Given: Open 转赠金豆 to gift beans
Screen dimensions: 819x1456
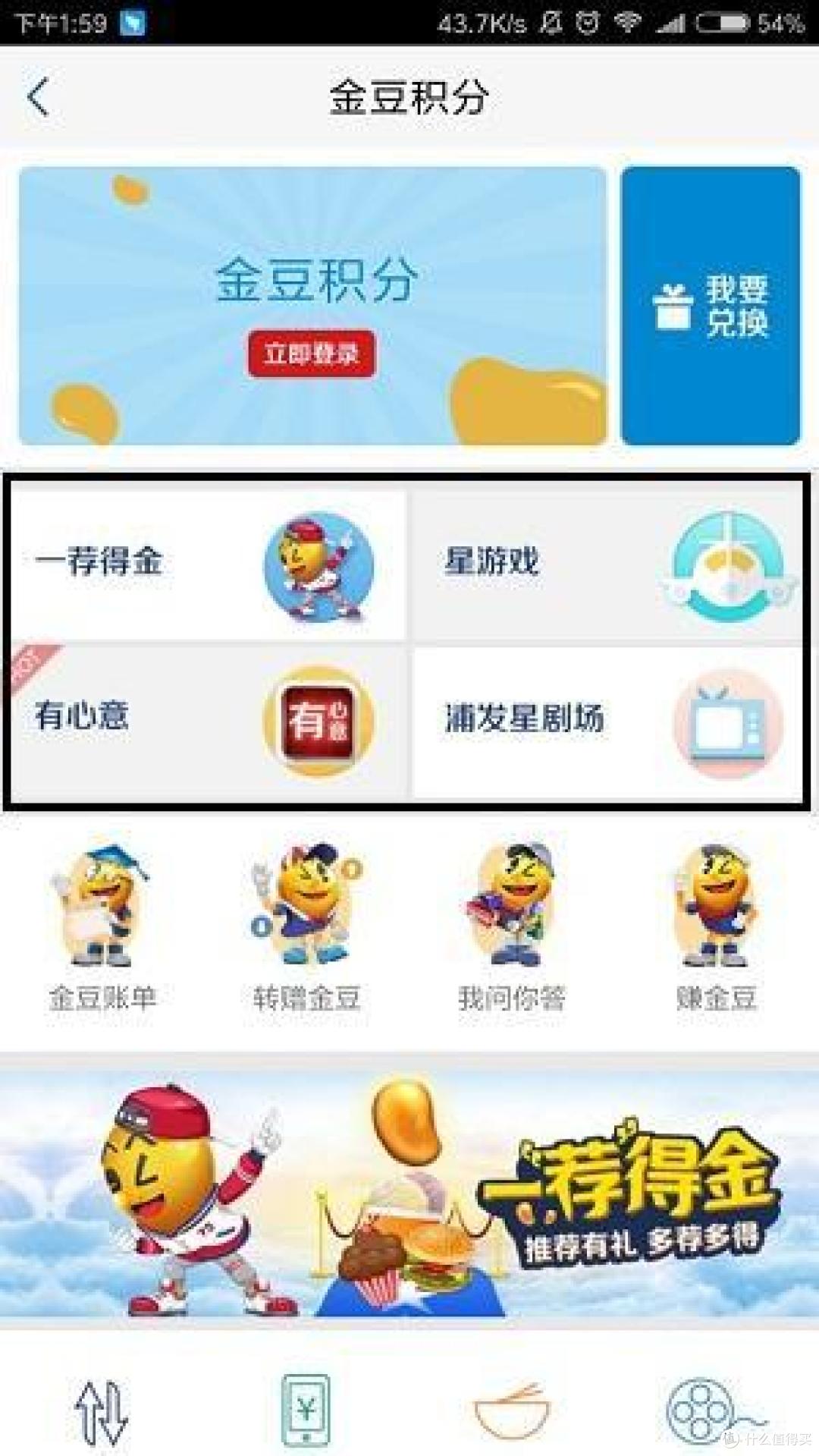Looking at the screenshot, I should point(306,929).
